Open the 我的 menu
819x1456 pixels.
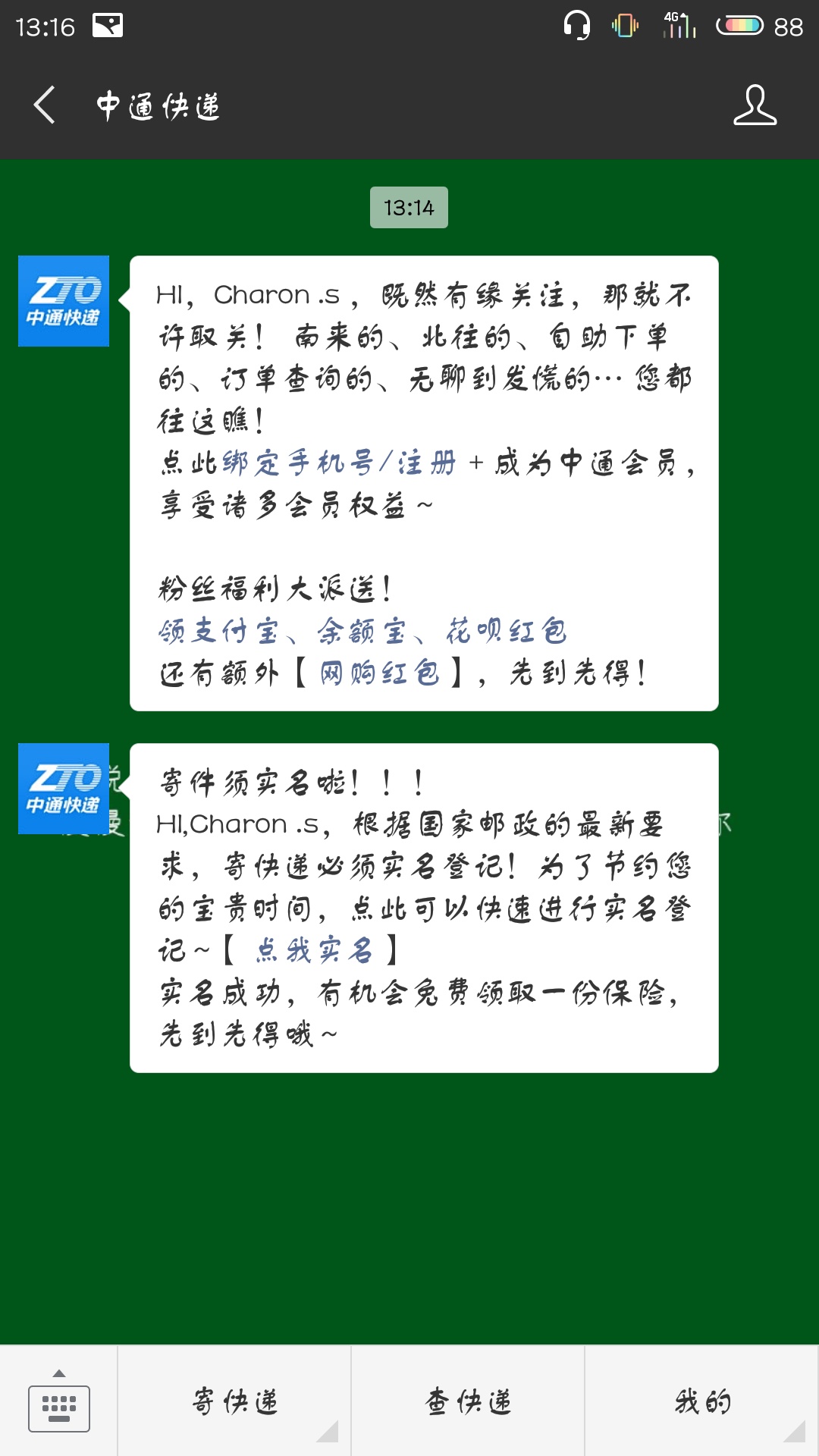702,1401
